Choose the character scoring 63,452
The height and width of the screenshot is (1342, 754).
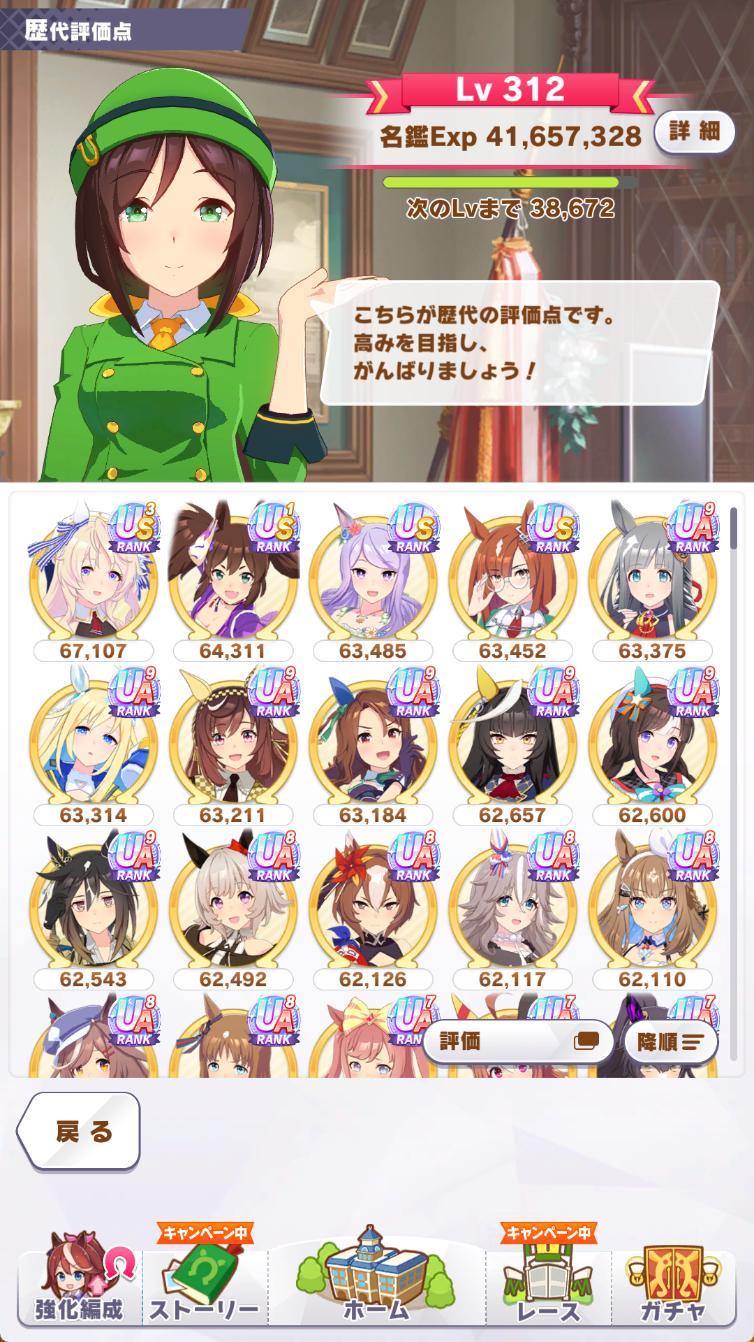click(x=513, y=580)
